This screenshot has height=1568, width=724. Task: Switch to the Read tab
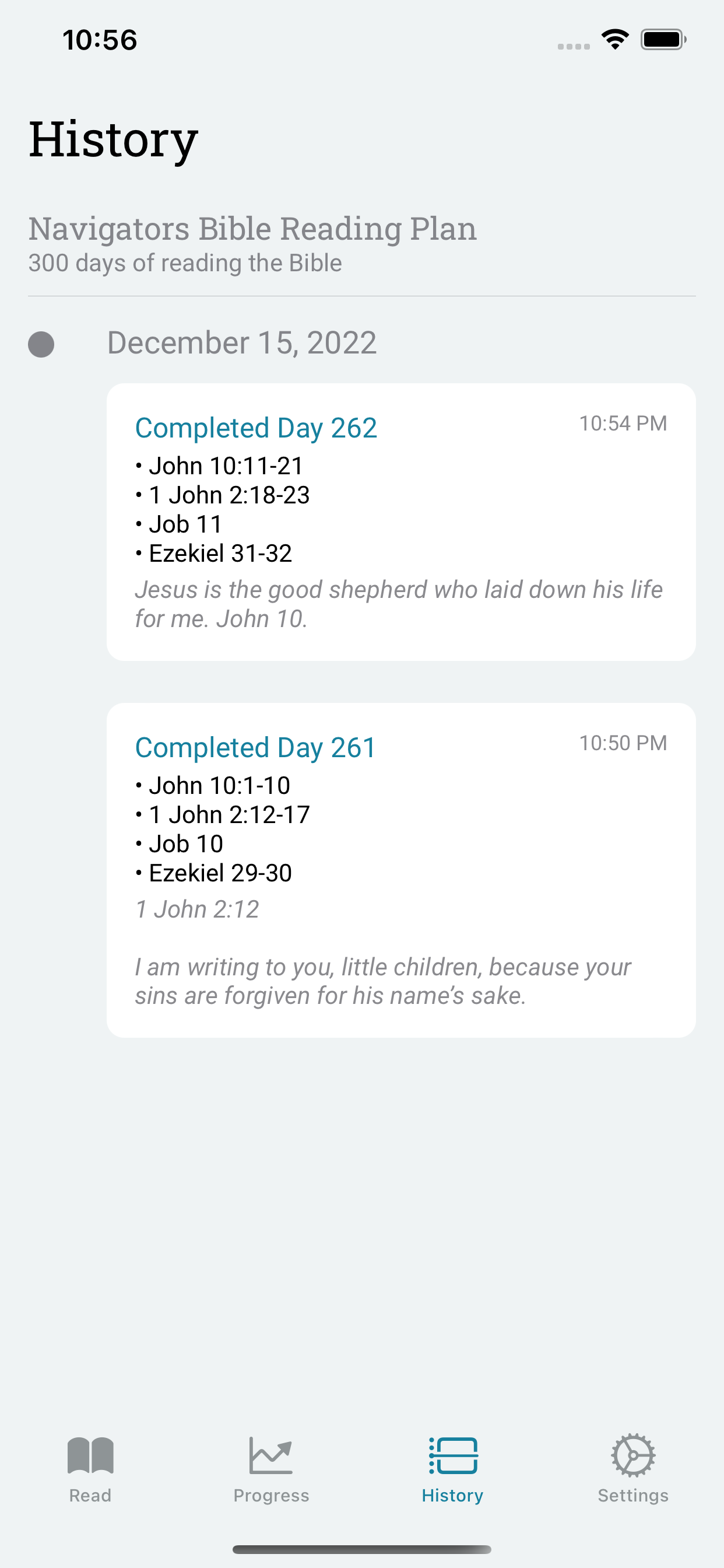click(x=90, y=1468)
